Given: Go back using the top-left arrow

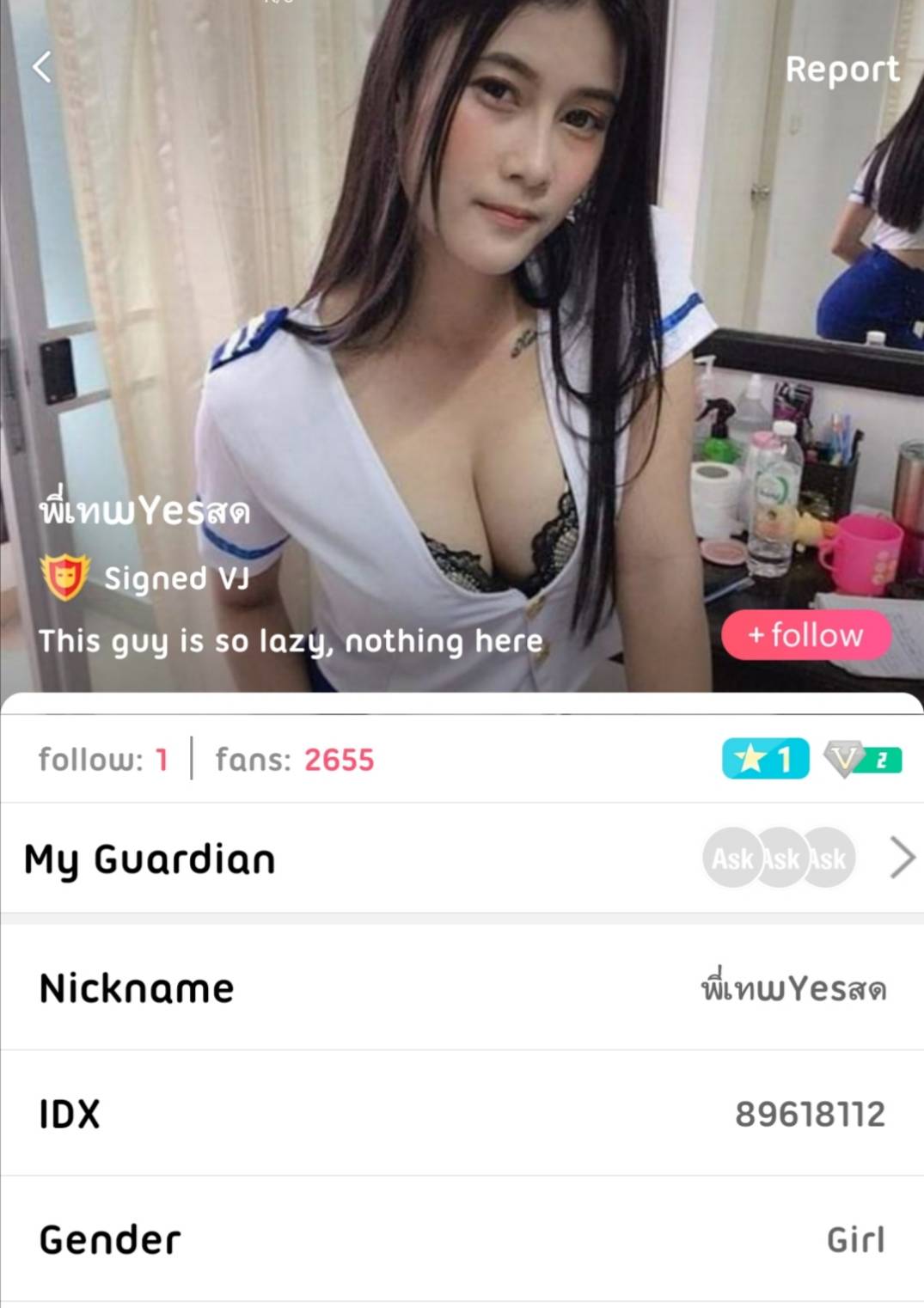Looking at the screenshot, I should pos(42,66).
